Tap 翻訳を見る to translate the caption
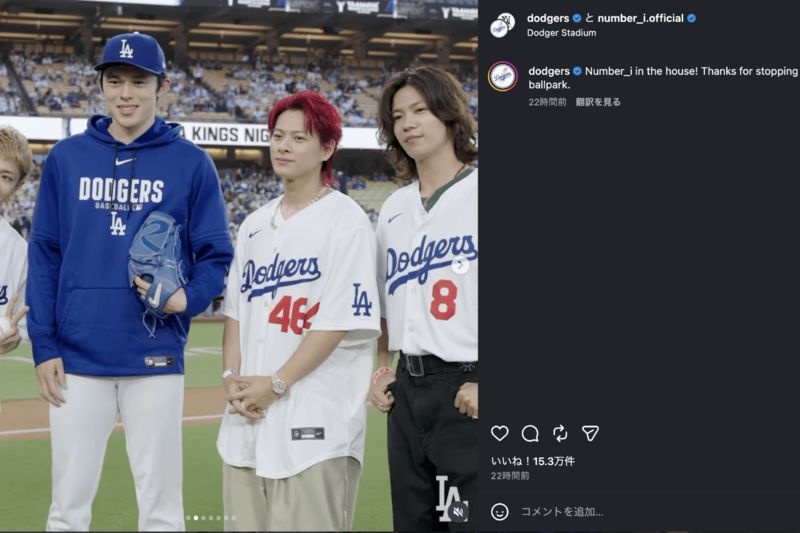The height and width of the screenshot is (533, 800). coord(598,102)
